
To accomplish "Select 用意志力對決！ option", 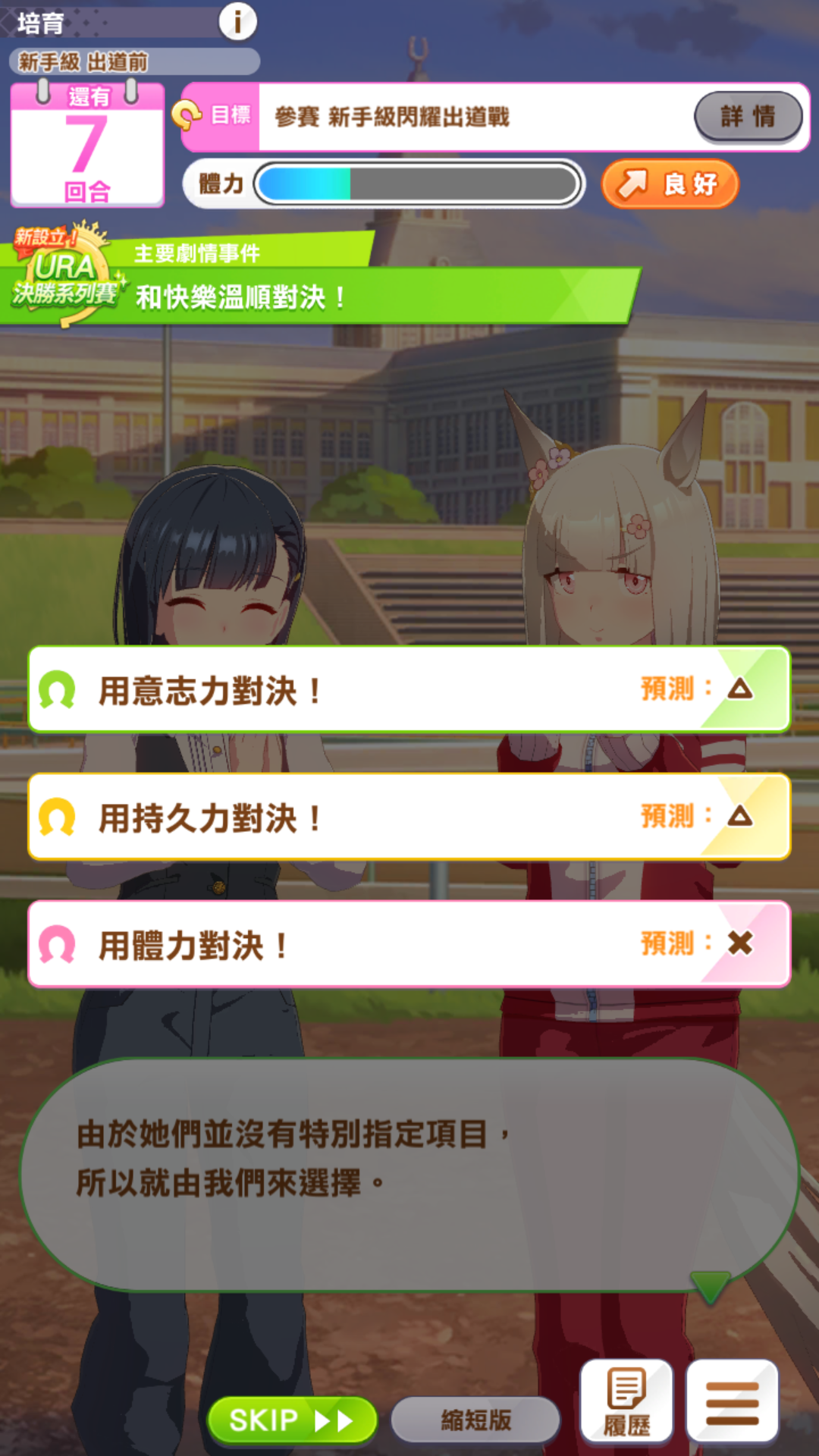I will click(409, 689).
